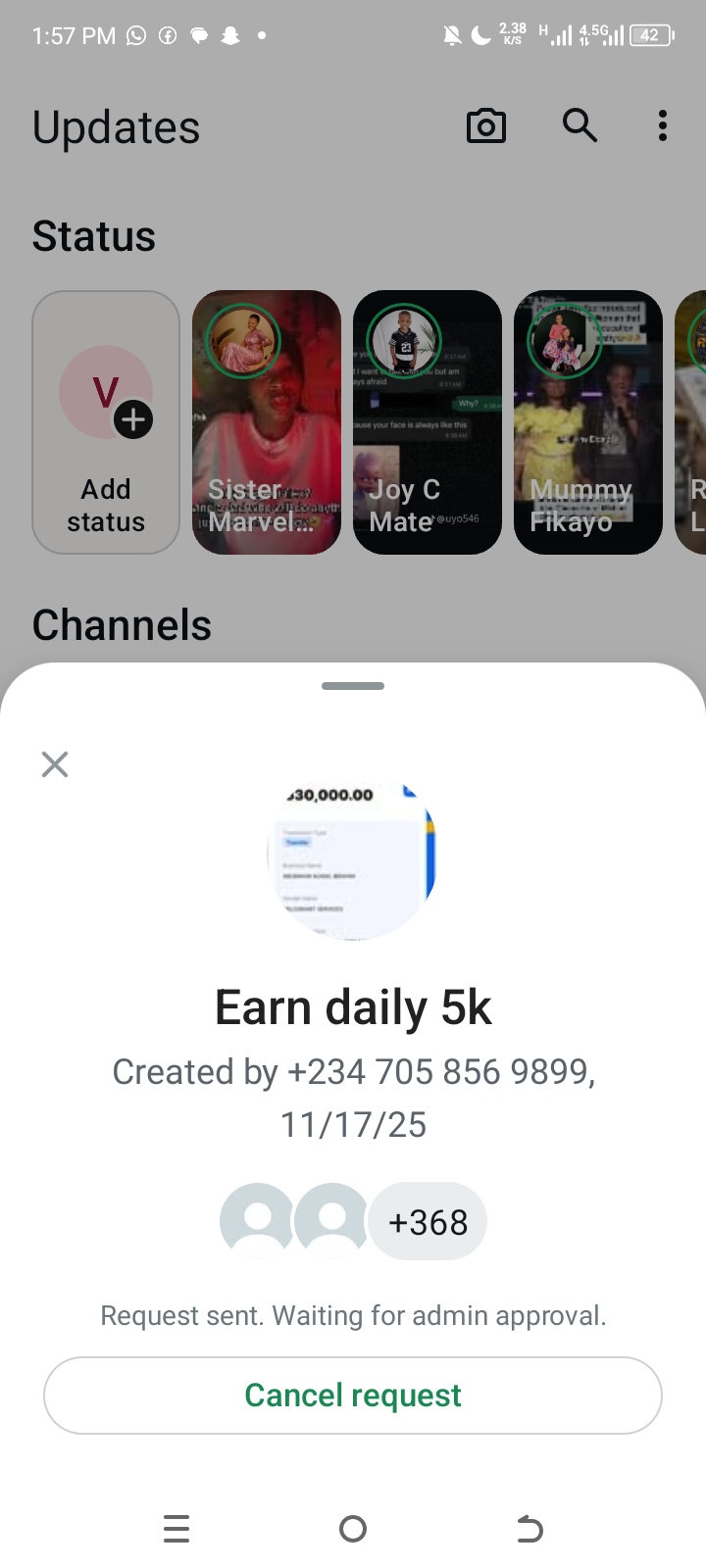
Task: View Mummy Fikayo's status
Action: coord(588,421)
